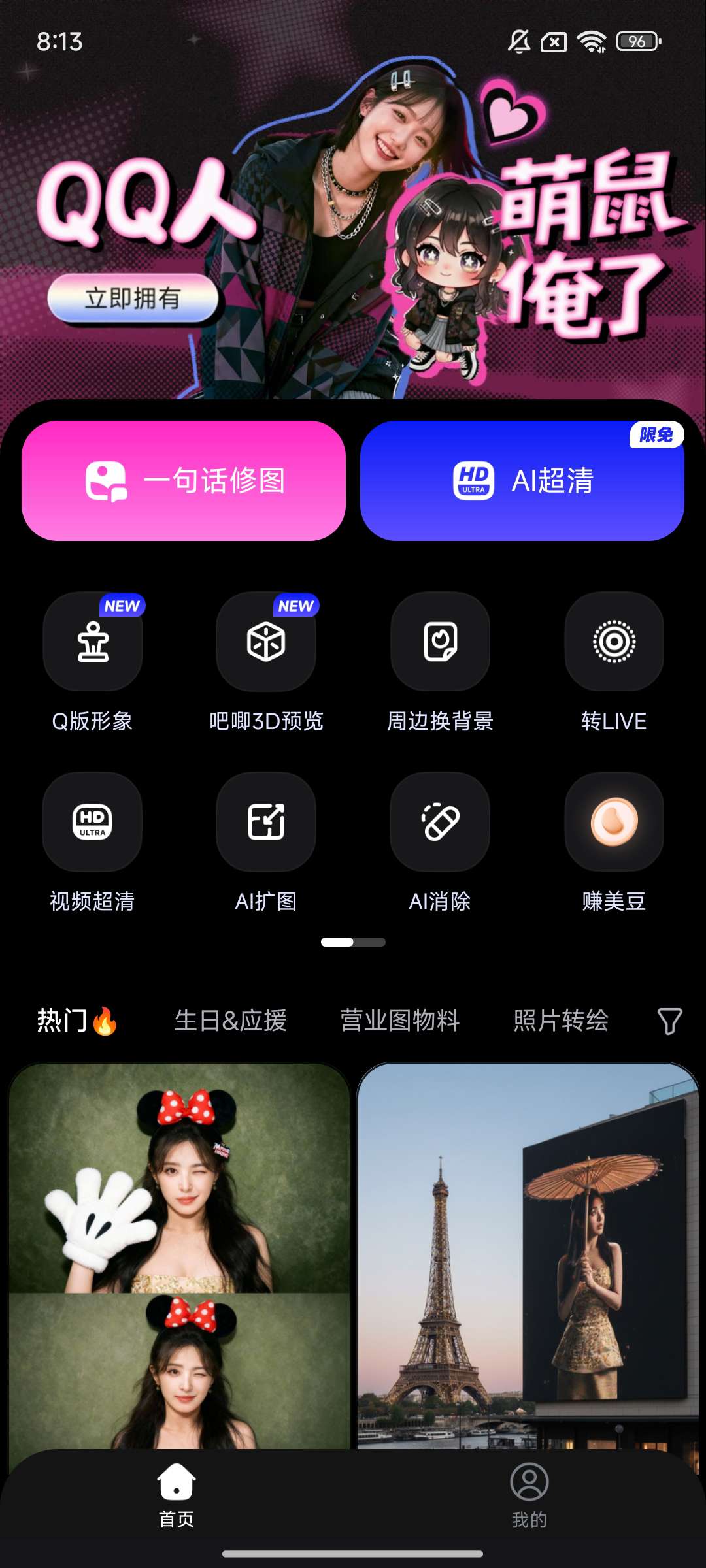Open the Q版形象 tool

tap(93, 642)
